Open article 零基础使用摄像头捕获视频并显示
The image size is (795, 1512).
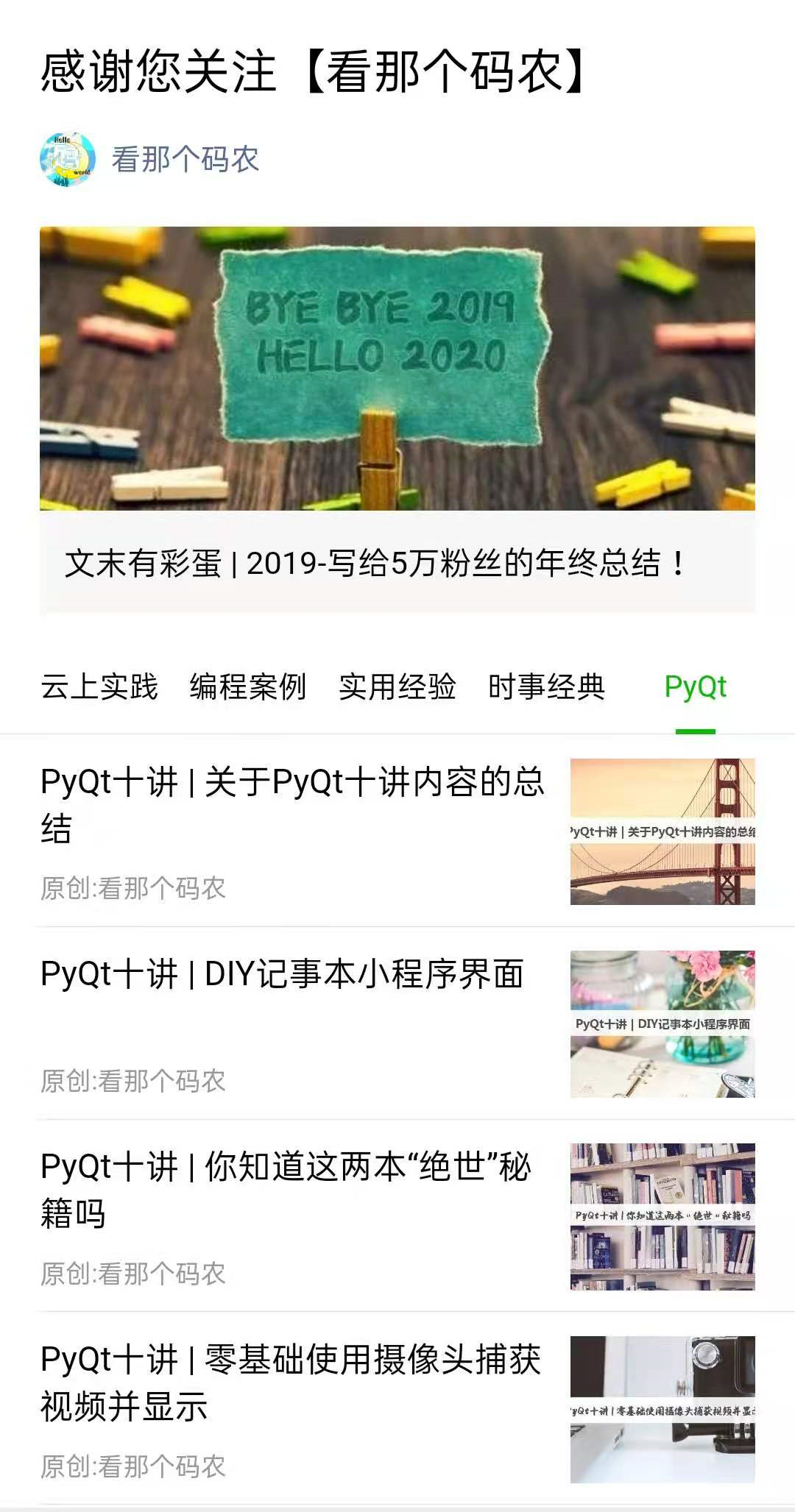pyautogui.click(x=397, y=1409)
